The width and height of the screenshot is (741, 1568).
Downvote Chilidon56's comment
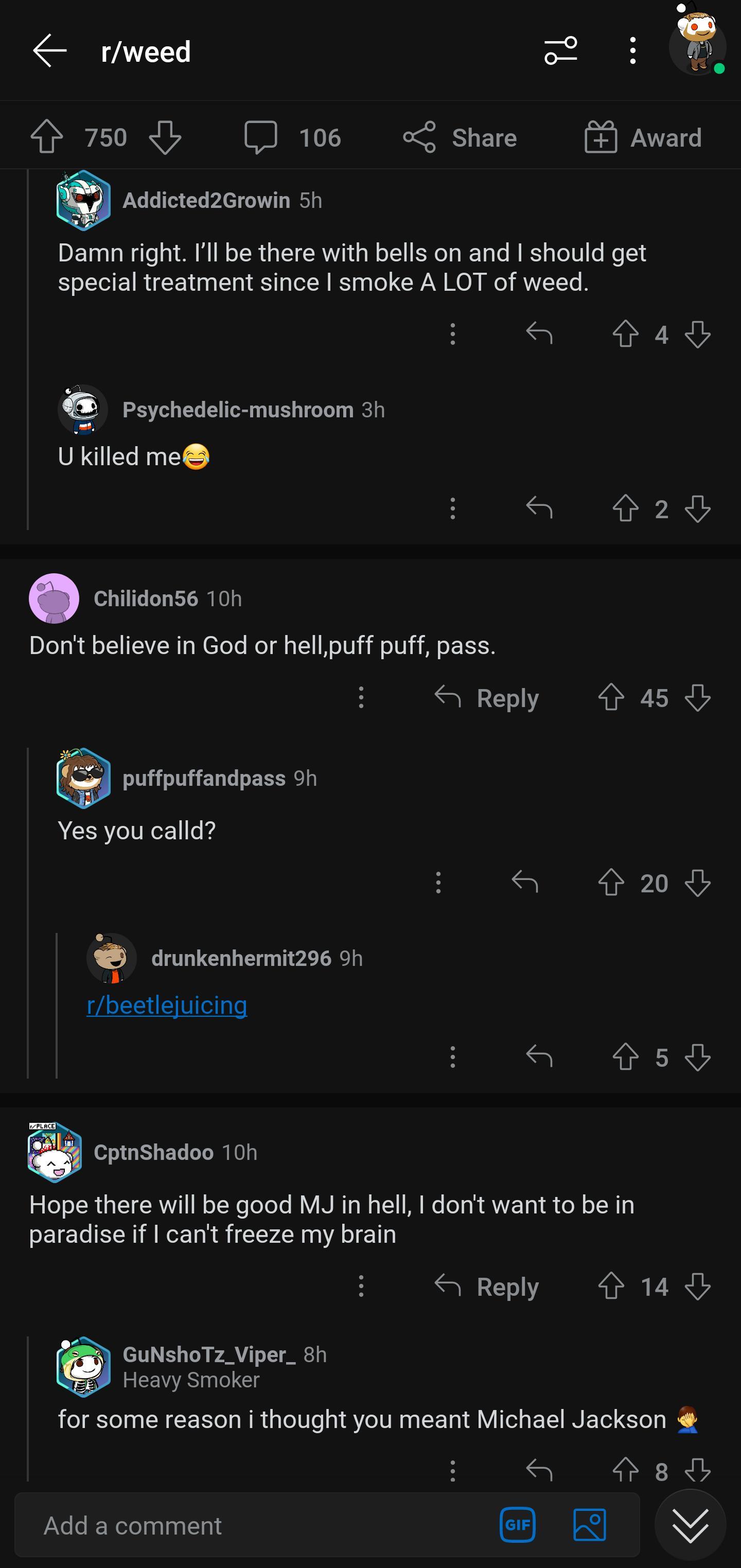point(698,698)
